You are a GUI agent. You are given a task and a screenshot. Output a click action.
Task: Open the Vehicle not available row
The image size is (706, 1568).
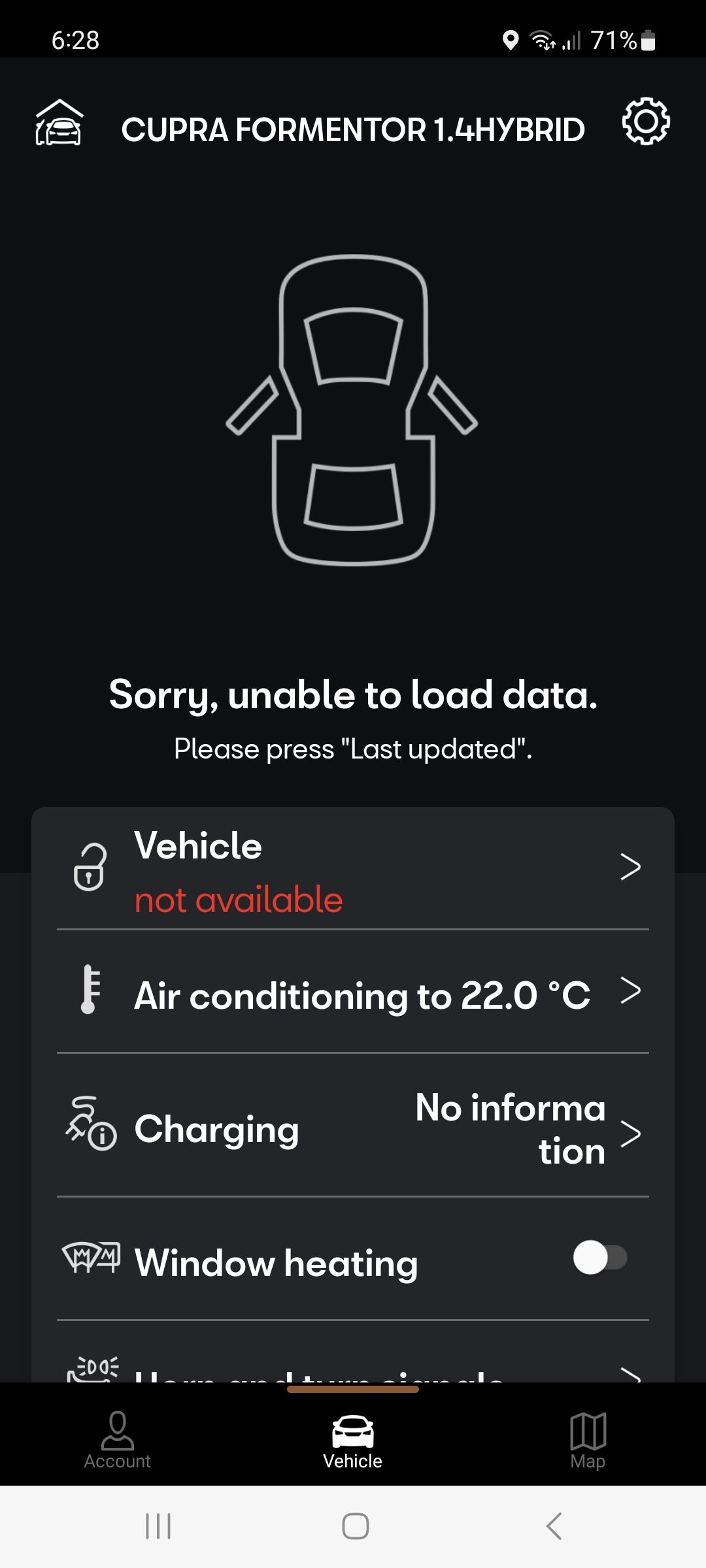coord(353,869)
